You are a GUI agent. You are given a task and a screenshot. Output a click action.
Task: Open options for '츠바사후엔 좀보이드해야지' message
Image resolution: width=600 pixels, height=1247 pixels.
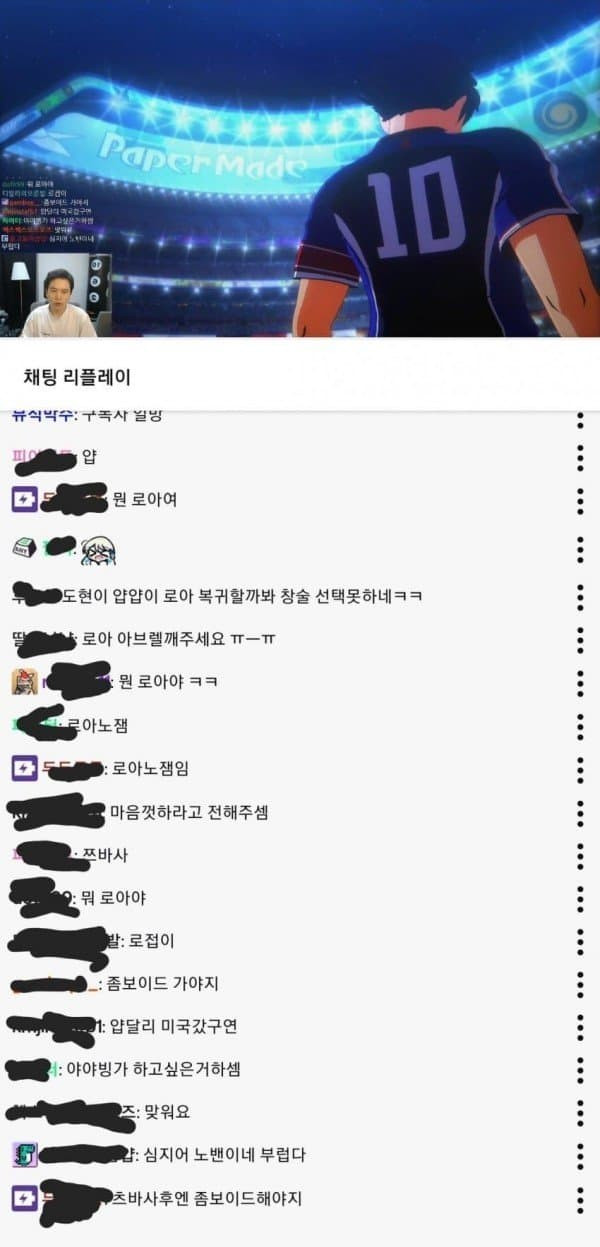pyautogui.click(x=580, y=1198)
